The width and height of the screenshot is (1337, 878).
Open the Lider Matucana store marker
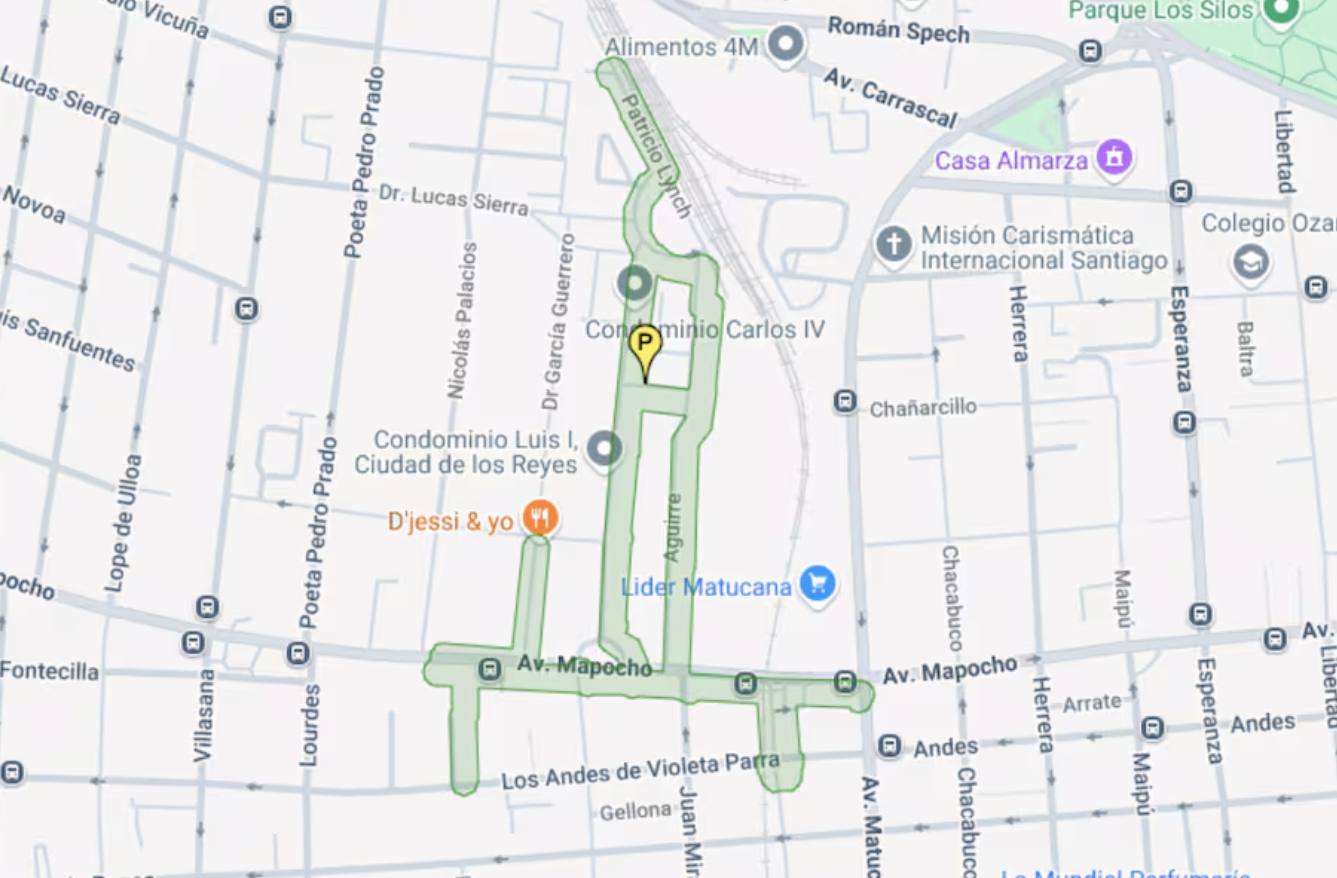tap(817, 585)
